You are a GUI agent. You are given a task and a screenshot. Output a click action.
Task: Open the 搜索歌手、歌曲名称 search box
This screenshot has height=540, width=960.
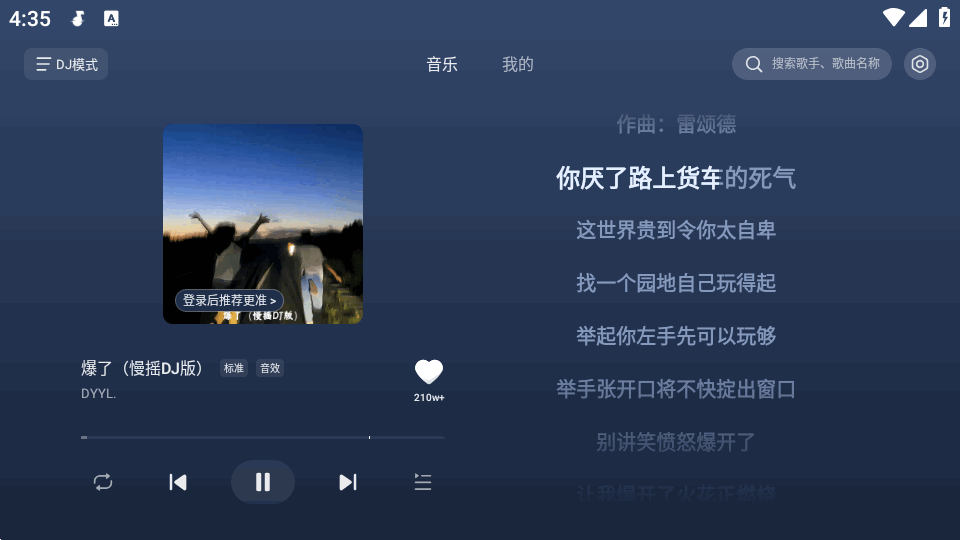(812, 64)
